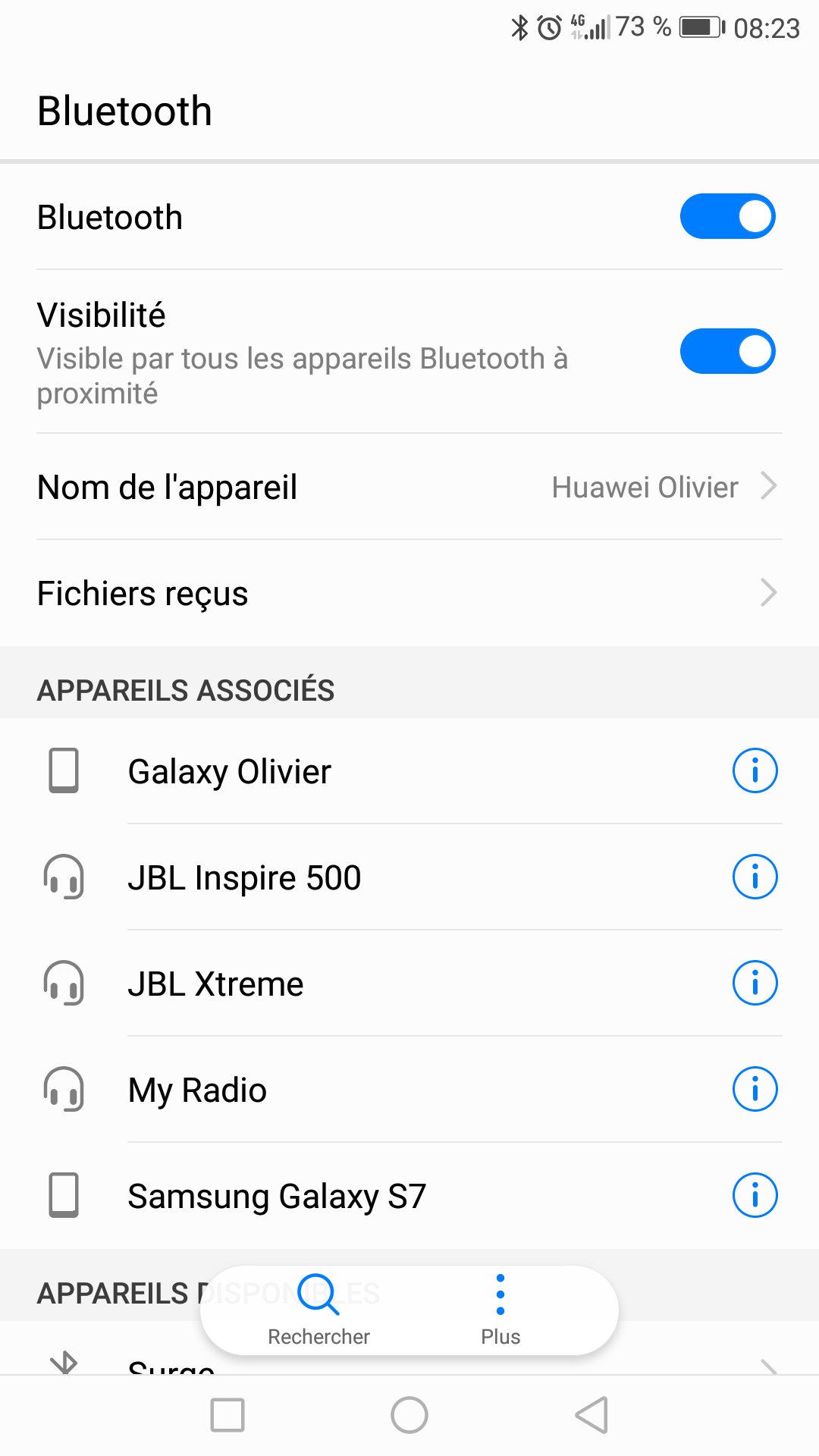Viewport: 819px width, 1456px height.
Task: Tap Rechercher to scan for devices
Action: click(318, 1310)
